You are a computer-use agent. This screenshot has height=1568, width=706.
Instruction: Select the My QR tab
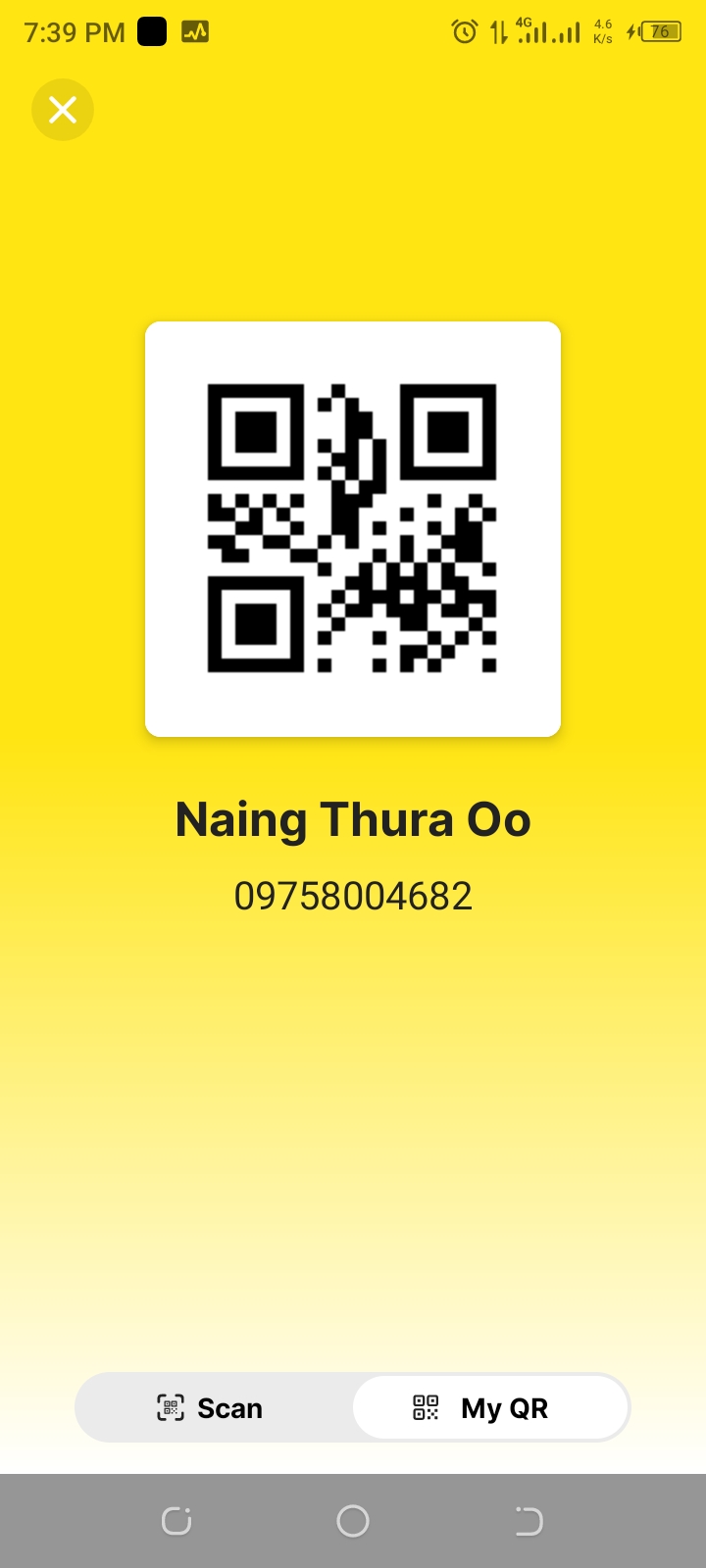pos(490,1408)
